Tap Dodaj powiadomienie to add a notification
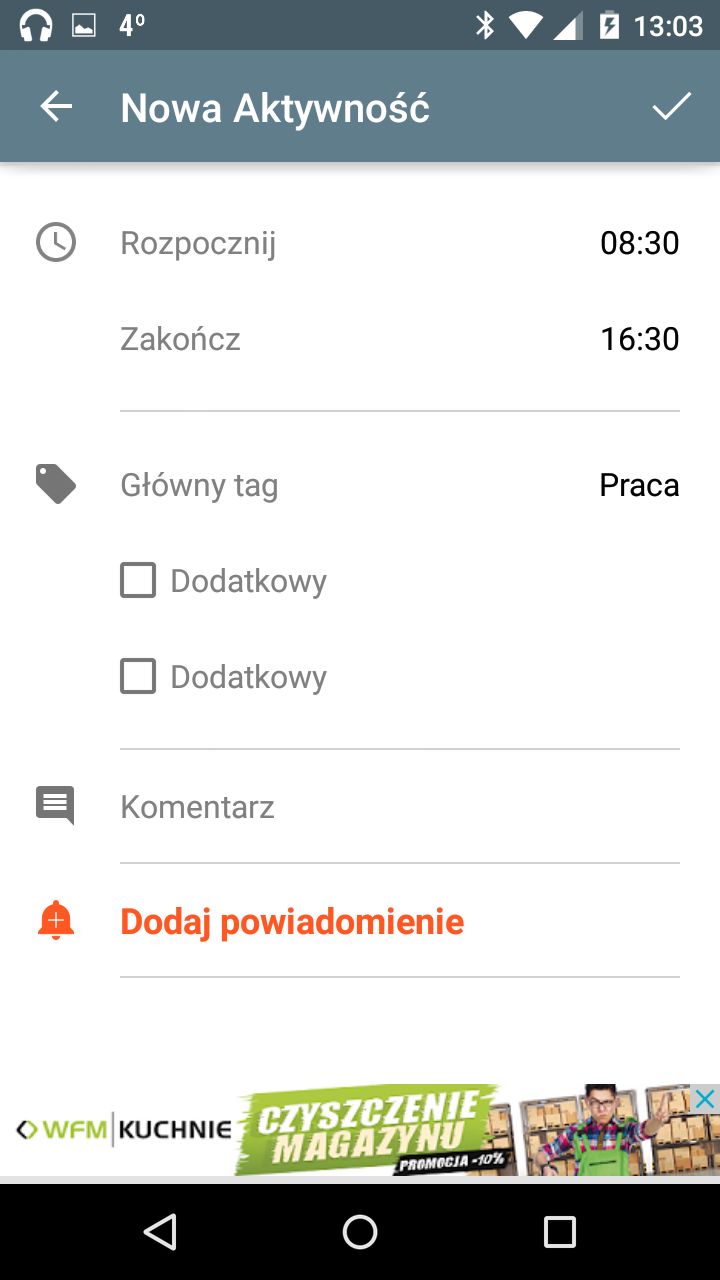Viewport: 720px width, 1280px height. point(292,921)
